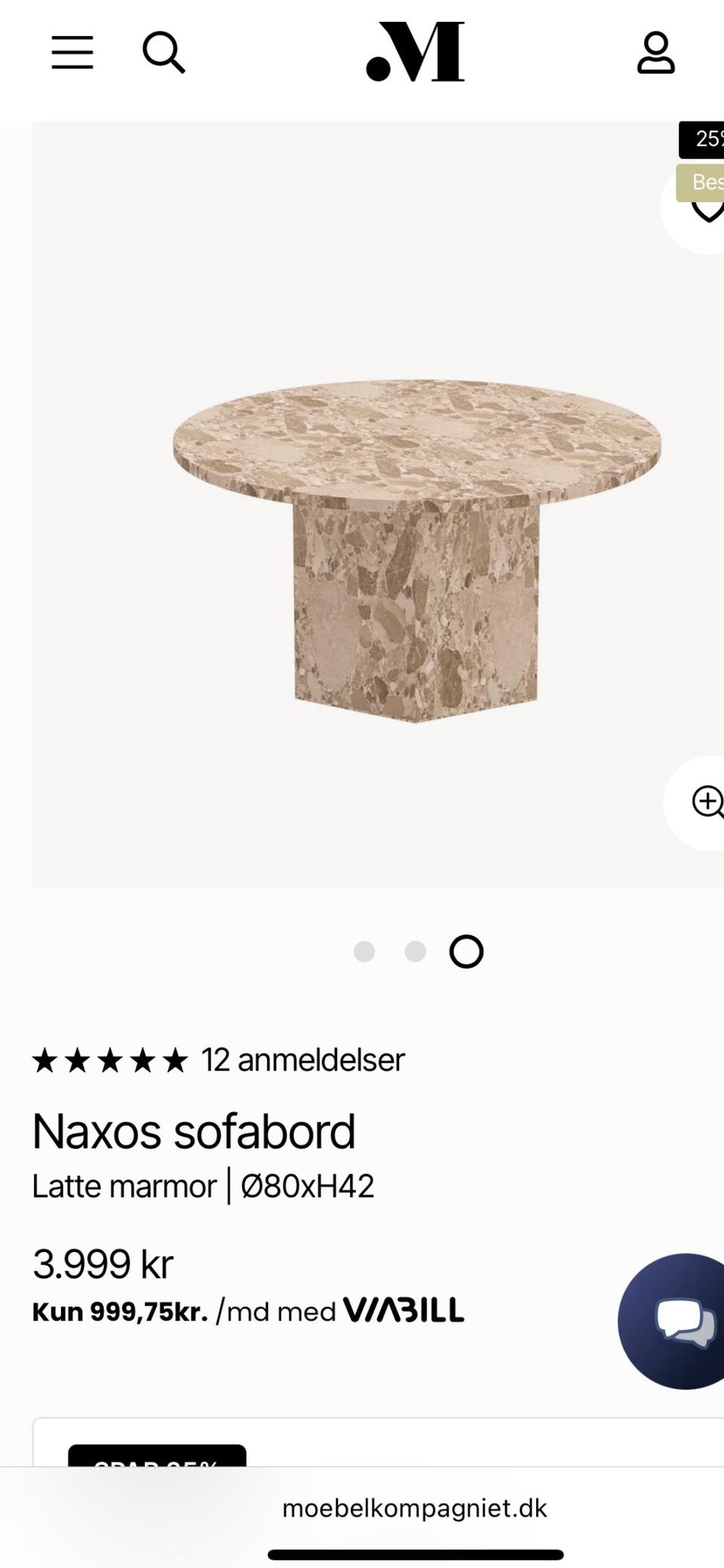Open the account profile icon
This screenshot has height=1568, width=724.
point(655,52)
